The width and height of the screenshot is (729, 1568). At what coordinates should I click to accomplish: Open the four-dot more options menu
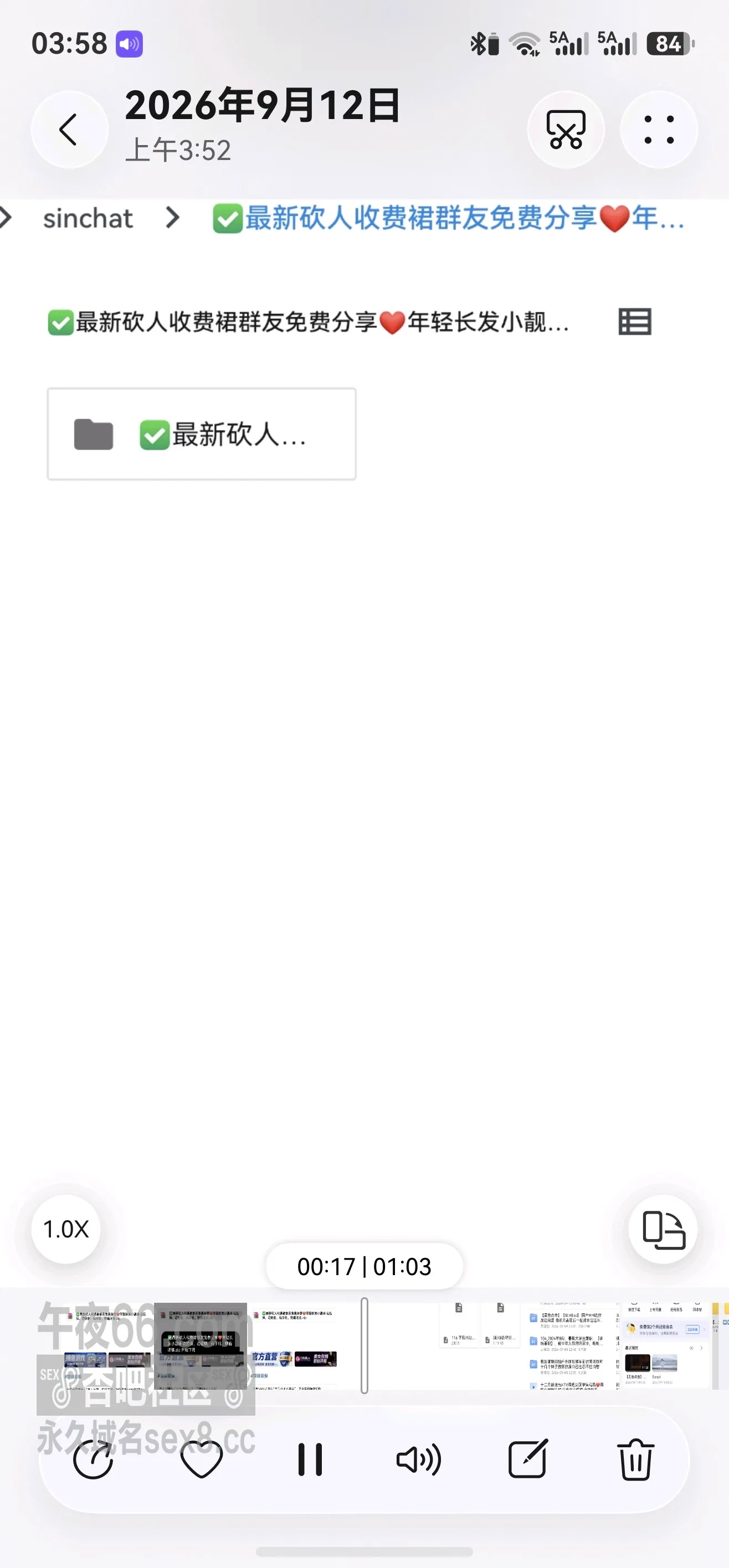pos(659,130)
